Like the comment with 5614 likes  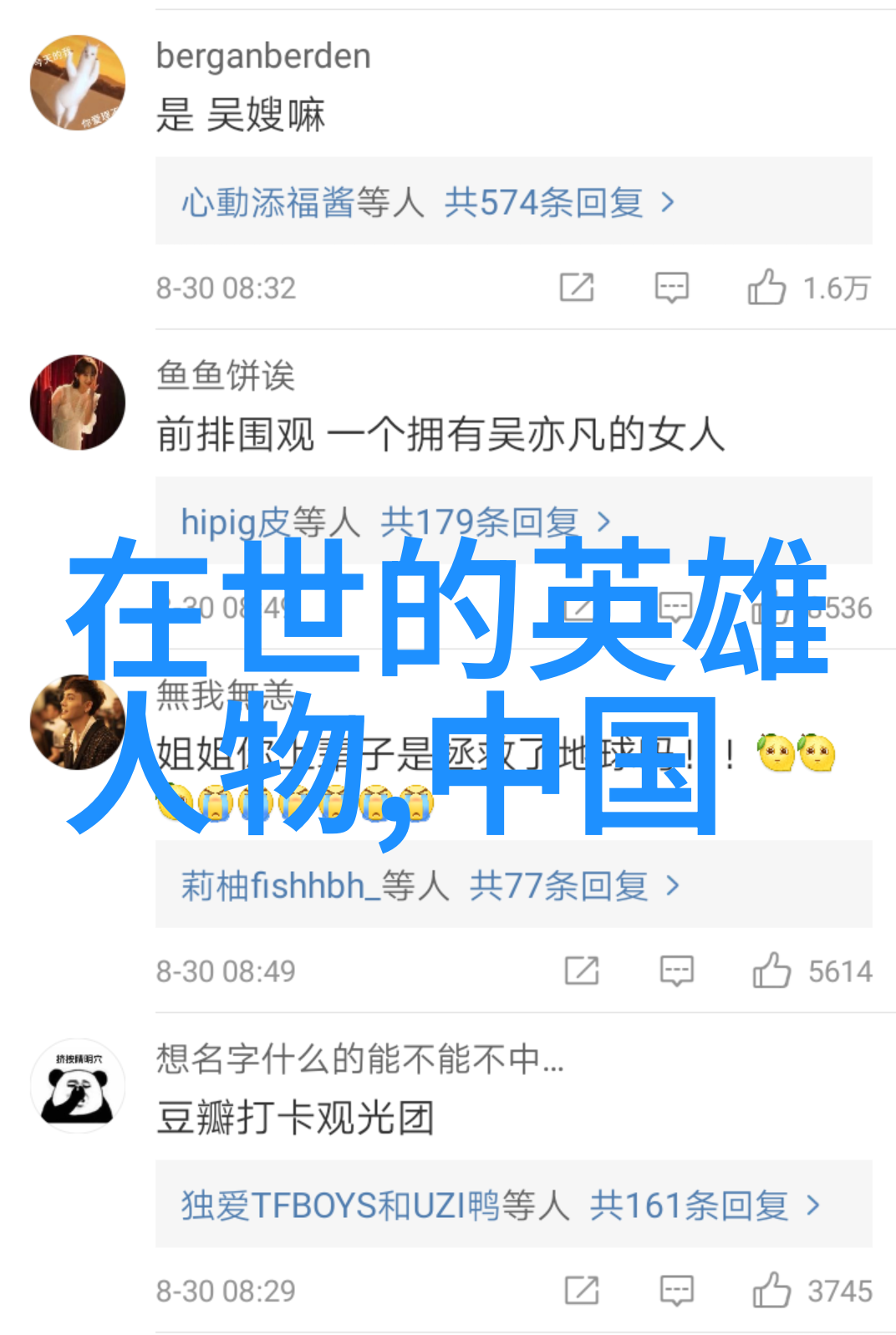tap(771, 971)
